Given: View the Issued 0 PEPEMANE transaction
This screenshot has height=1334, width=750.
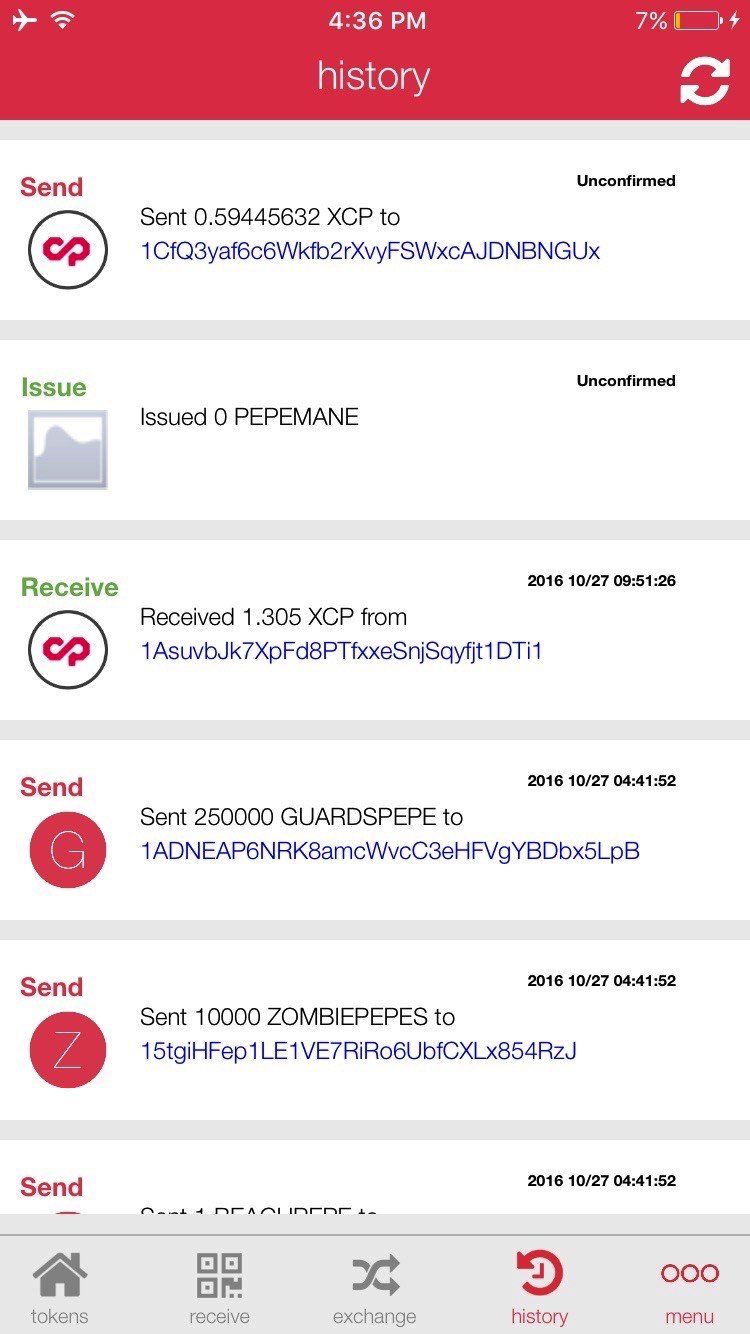Looking at the screenshot, I should (375, 430).
